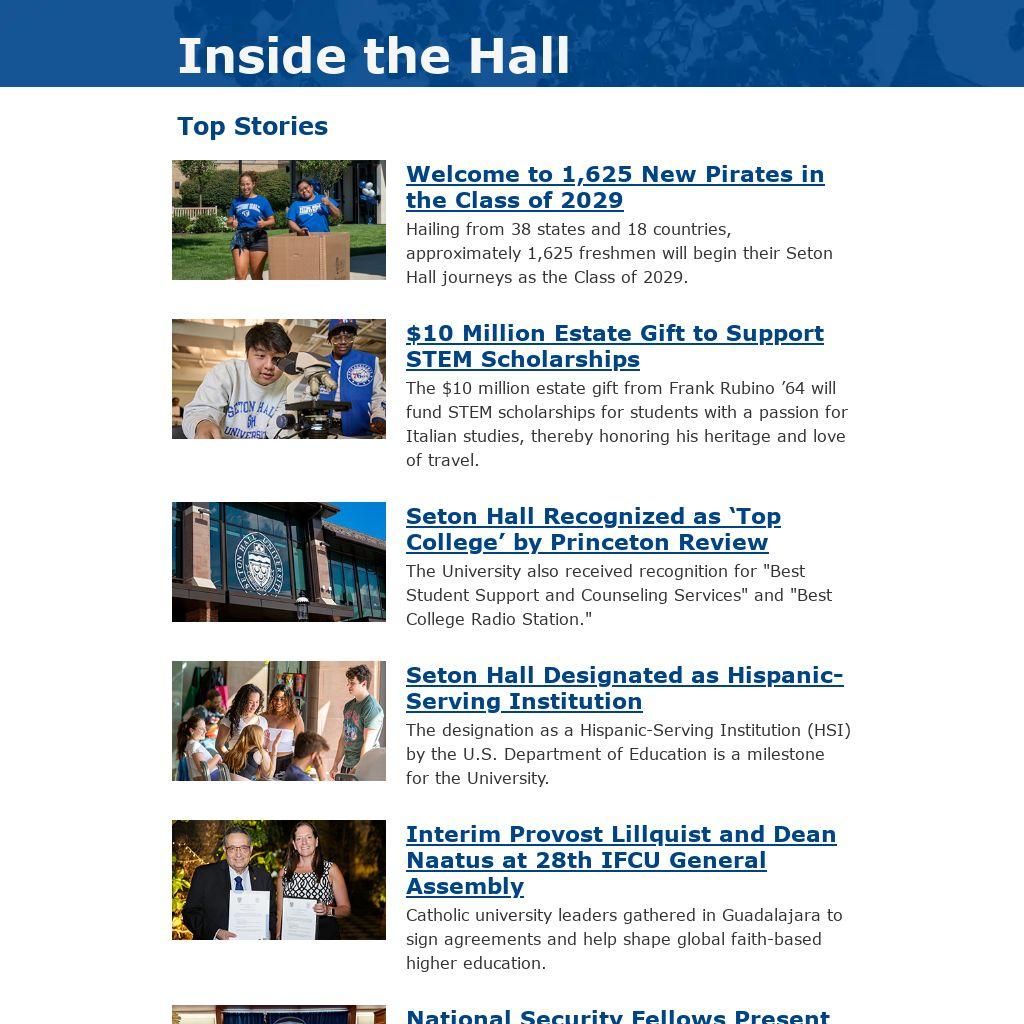Open the National Security Fellows Present link

617,1015
